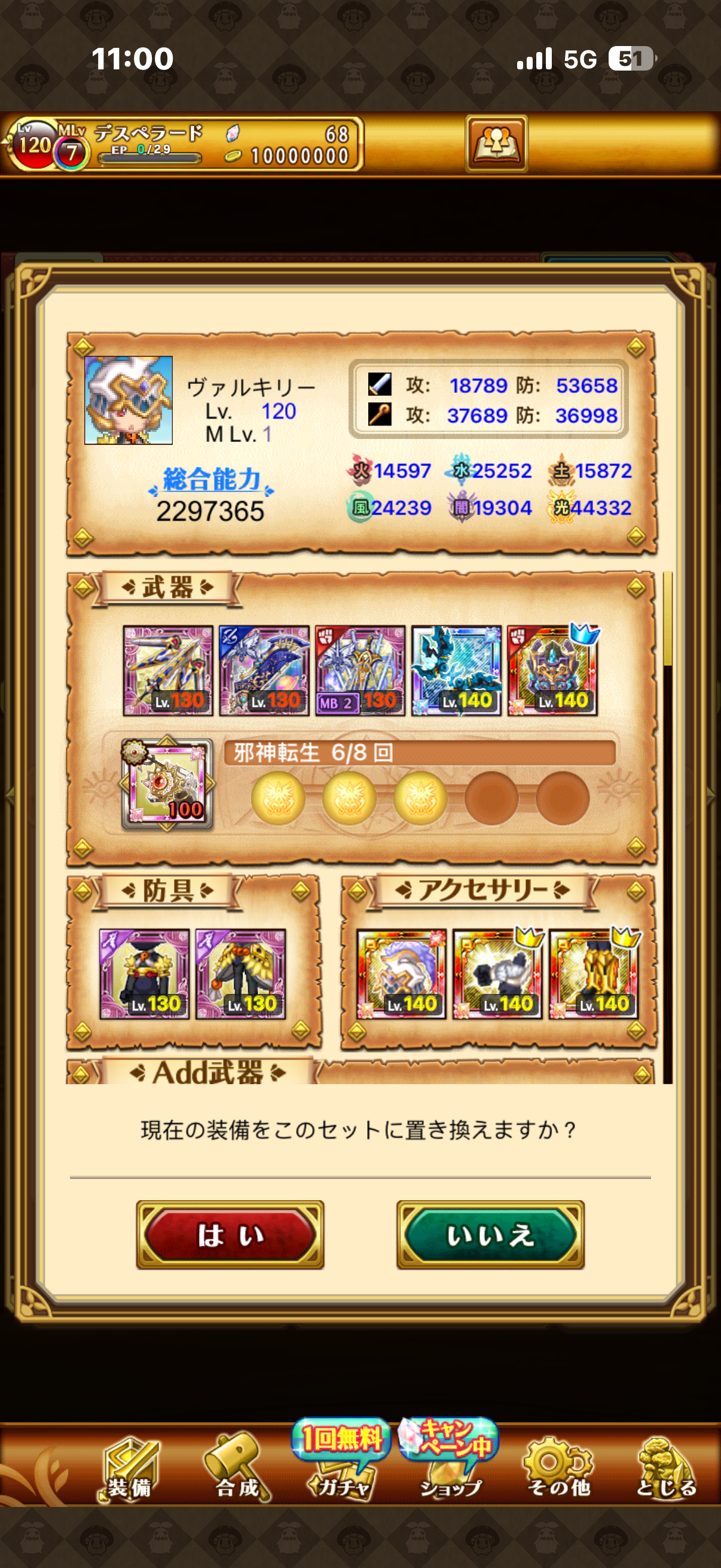
Task: Confirm with the red はい button
Action: 230,1234
